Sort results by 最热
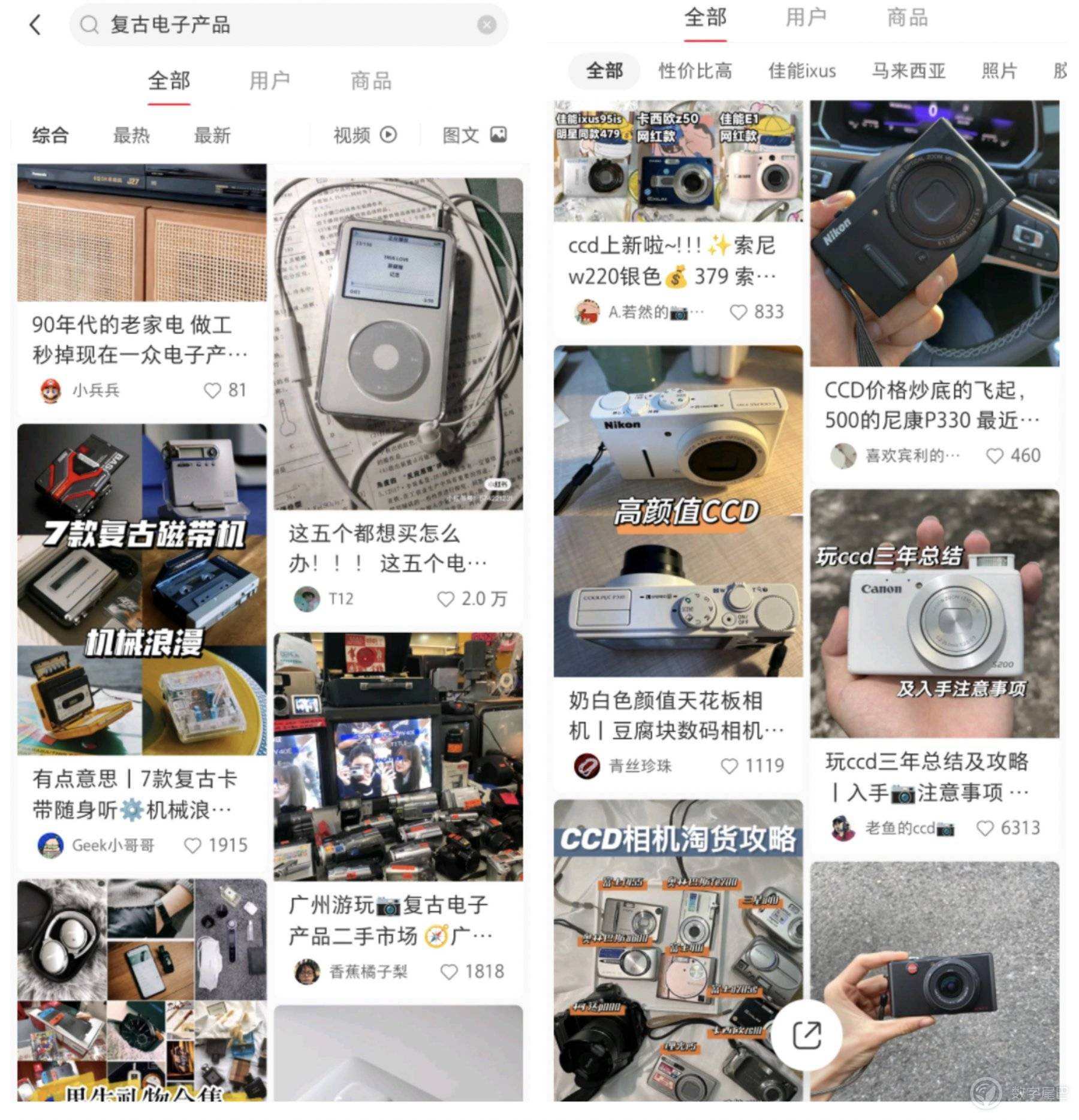1079x1120 pixels. click(131, 136)
